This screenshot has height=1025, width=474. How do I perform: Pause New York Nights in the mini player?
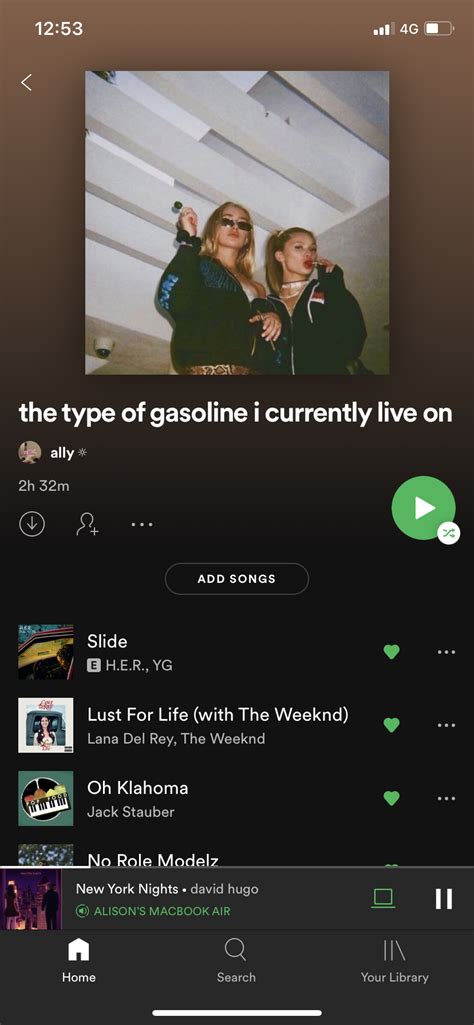(444, 899)
